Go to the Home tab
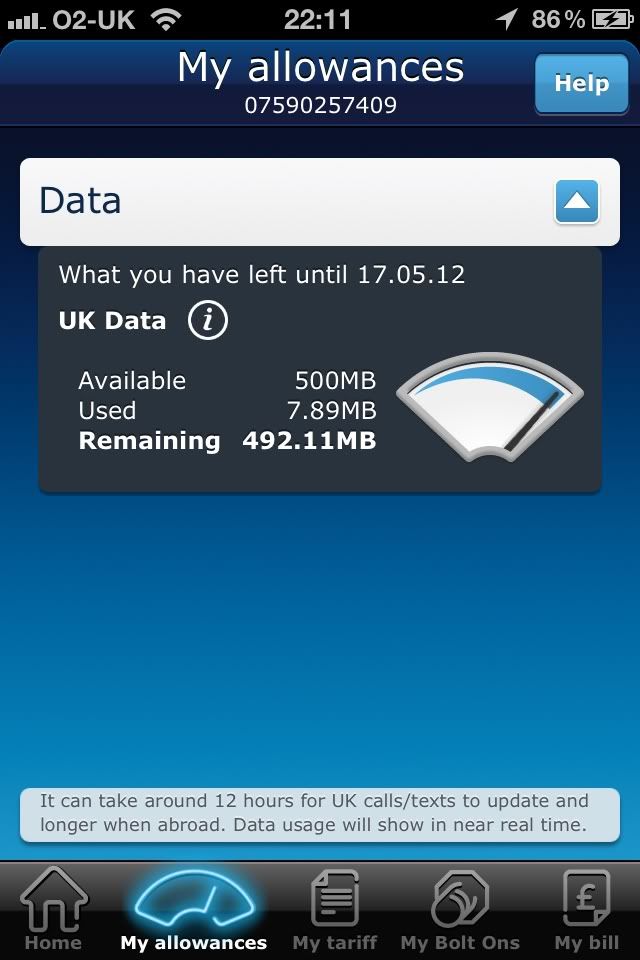This screenshot has height=960, width=640. 53,909
